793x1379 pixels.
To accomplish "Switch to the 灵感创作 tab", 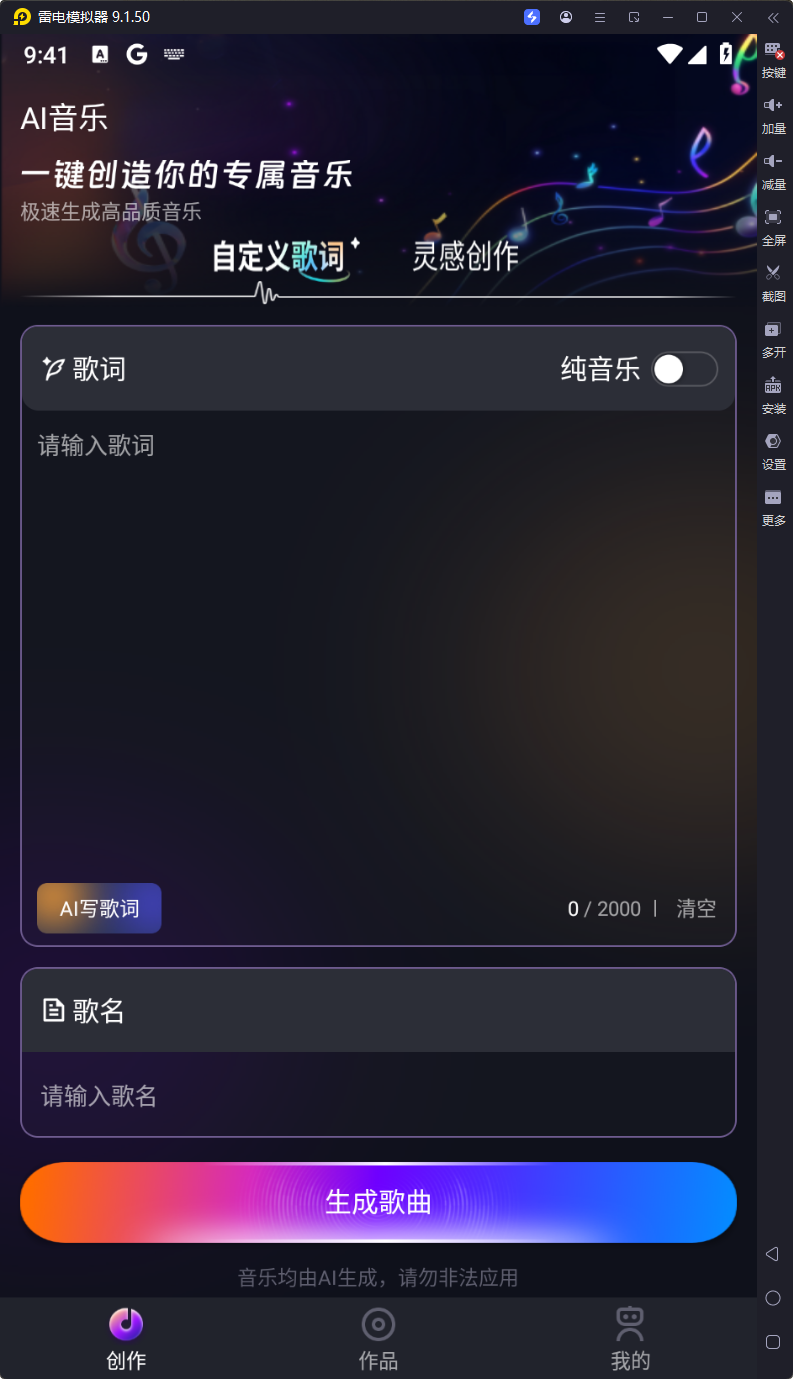I will (x=466, y=256).
